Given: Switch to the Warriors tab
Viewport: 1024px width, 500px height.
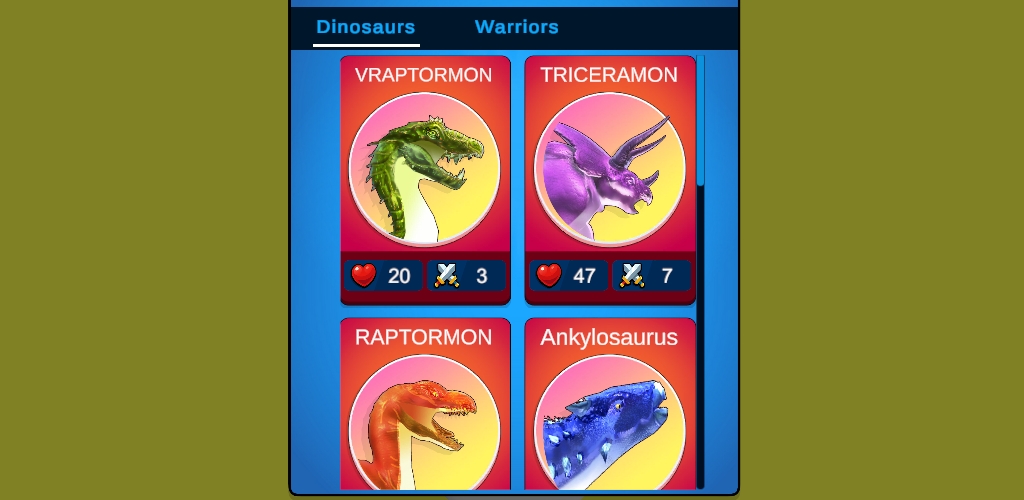Looking at the screenshot, I should (x=516, y=27).
